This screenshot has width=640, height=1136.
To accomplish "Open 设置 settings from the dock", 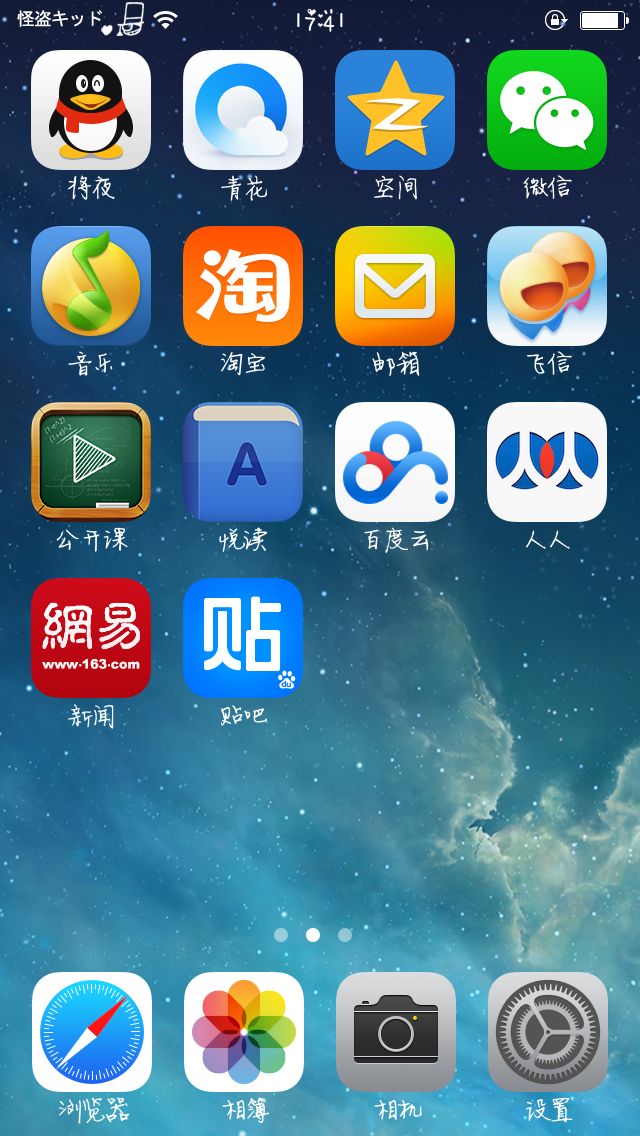I will pos(548,1032).
